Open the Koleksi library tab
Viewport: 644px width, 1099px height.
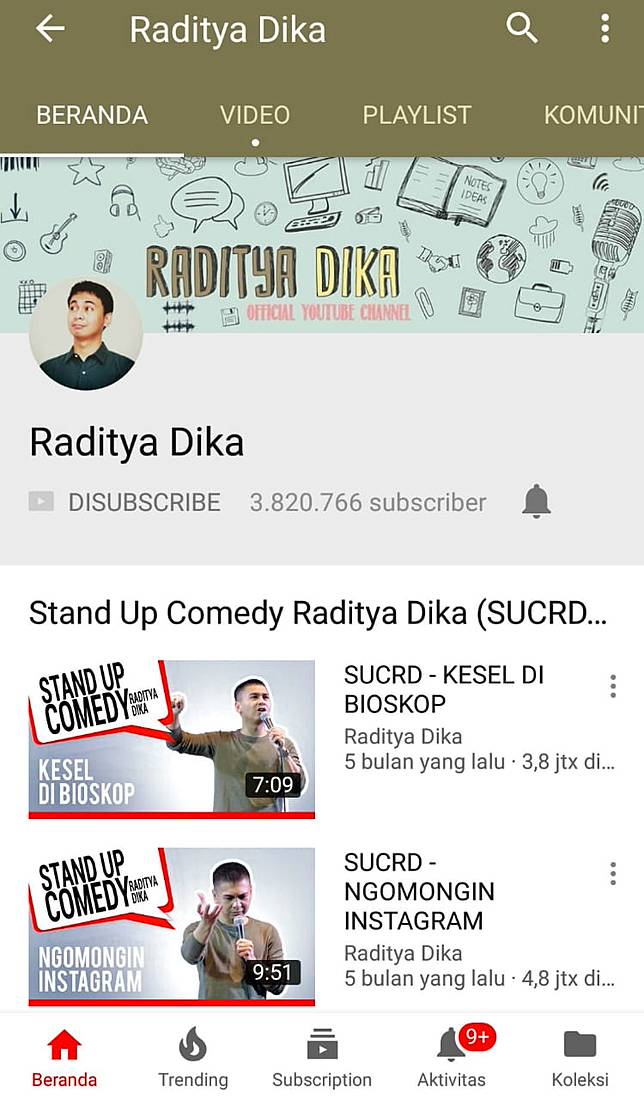580,1058
